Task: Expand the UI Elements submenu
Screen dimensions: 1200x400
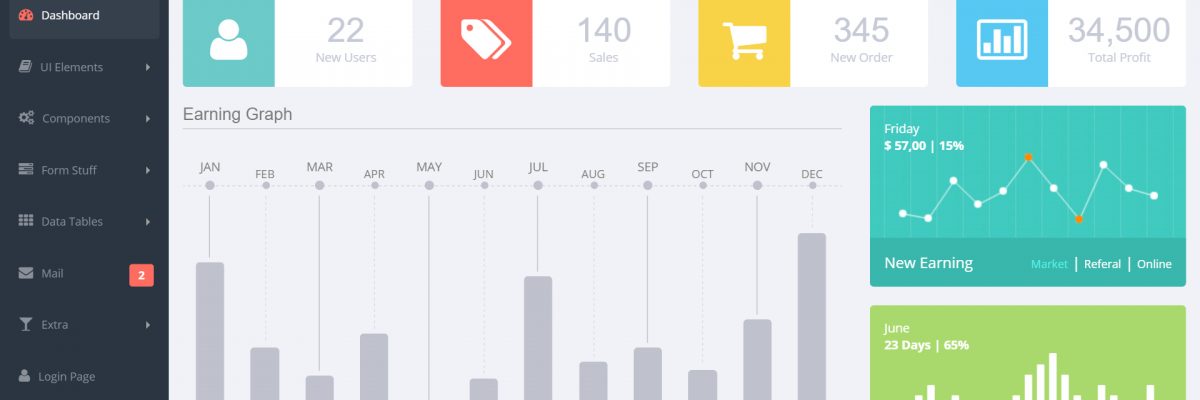Action: click(72, 67)
